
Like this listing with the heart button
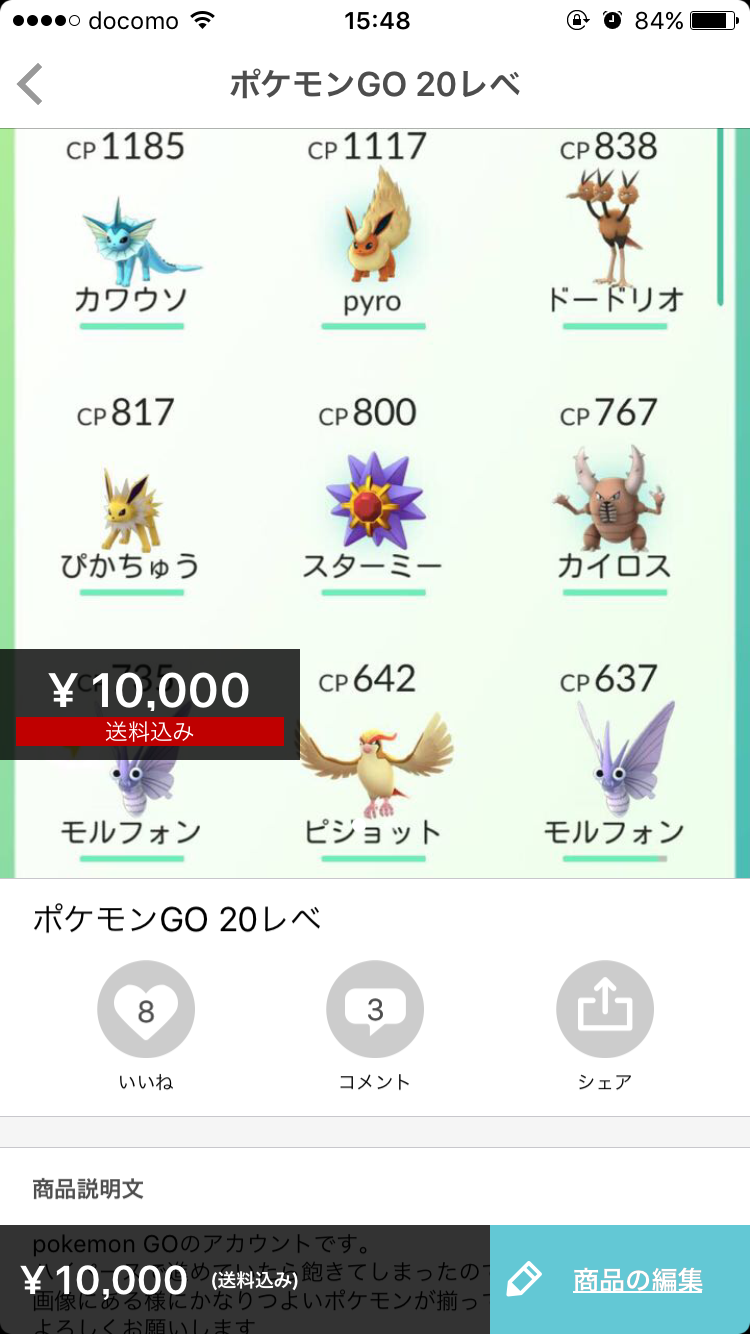[x=146, y=1010]
